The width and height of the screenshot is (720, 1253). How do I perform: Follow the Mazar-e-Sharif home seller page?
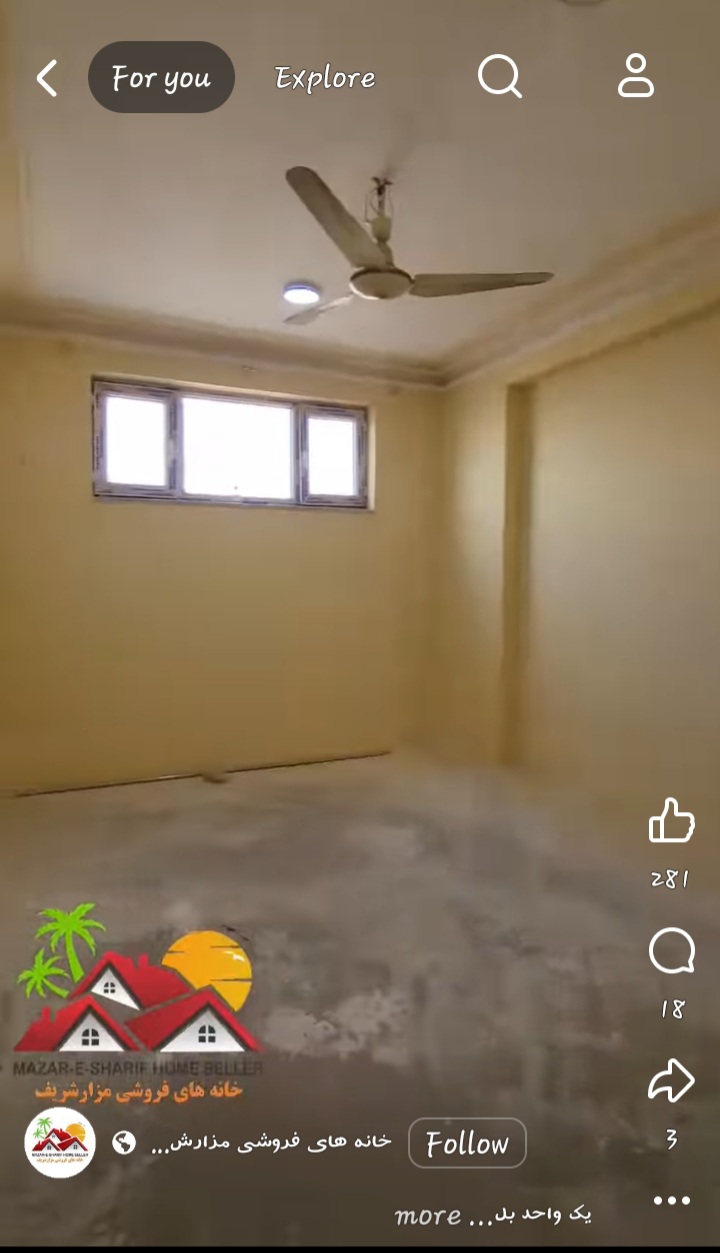pos(467,1143)
